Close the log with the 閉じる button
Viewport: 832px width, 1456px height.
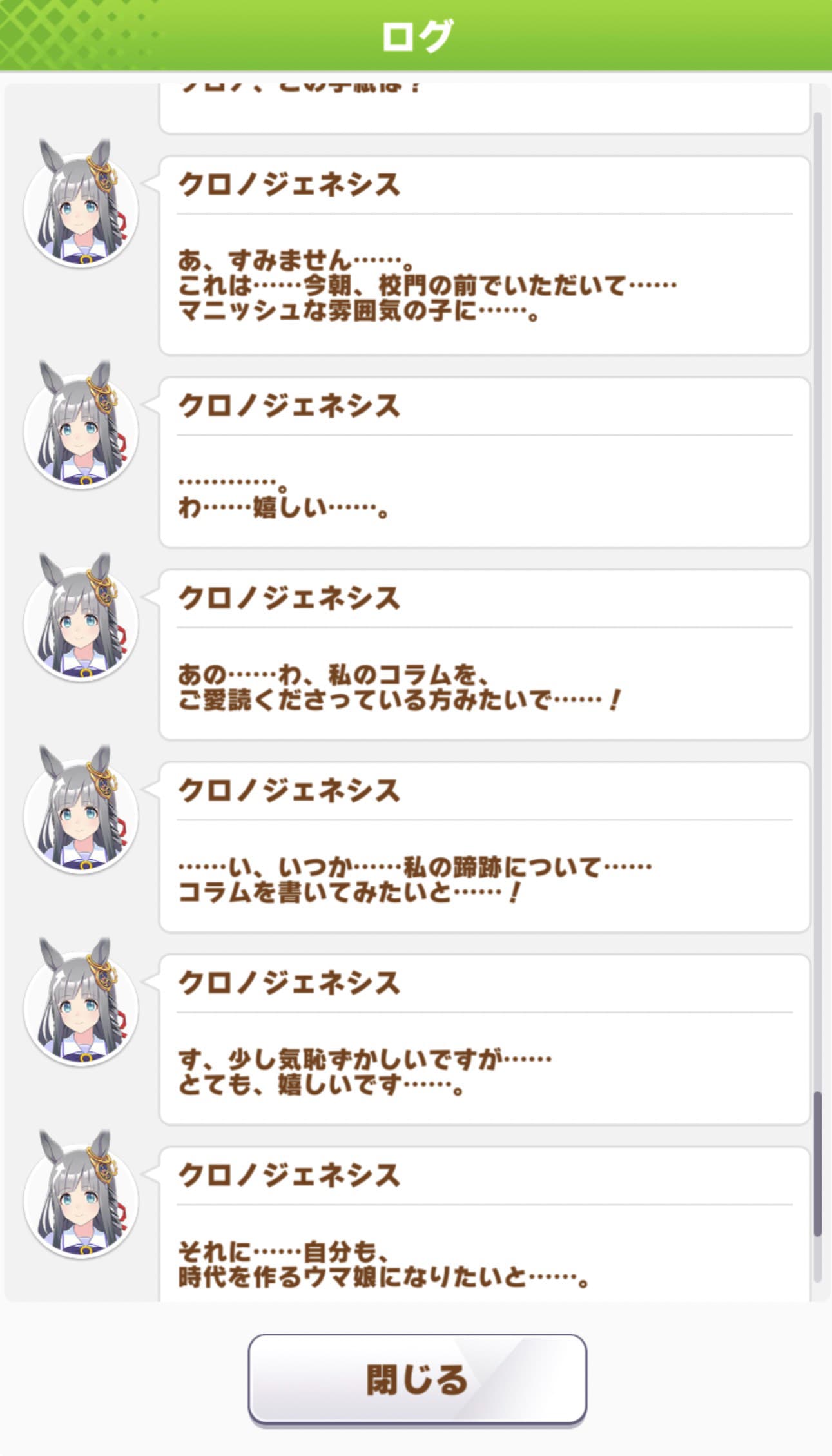tap(417, 1379)
